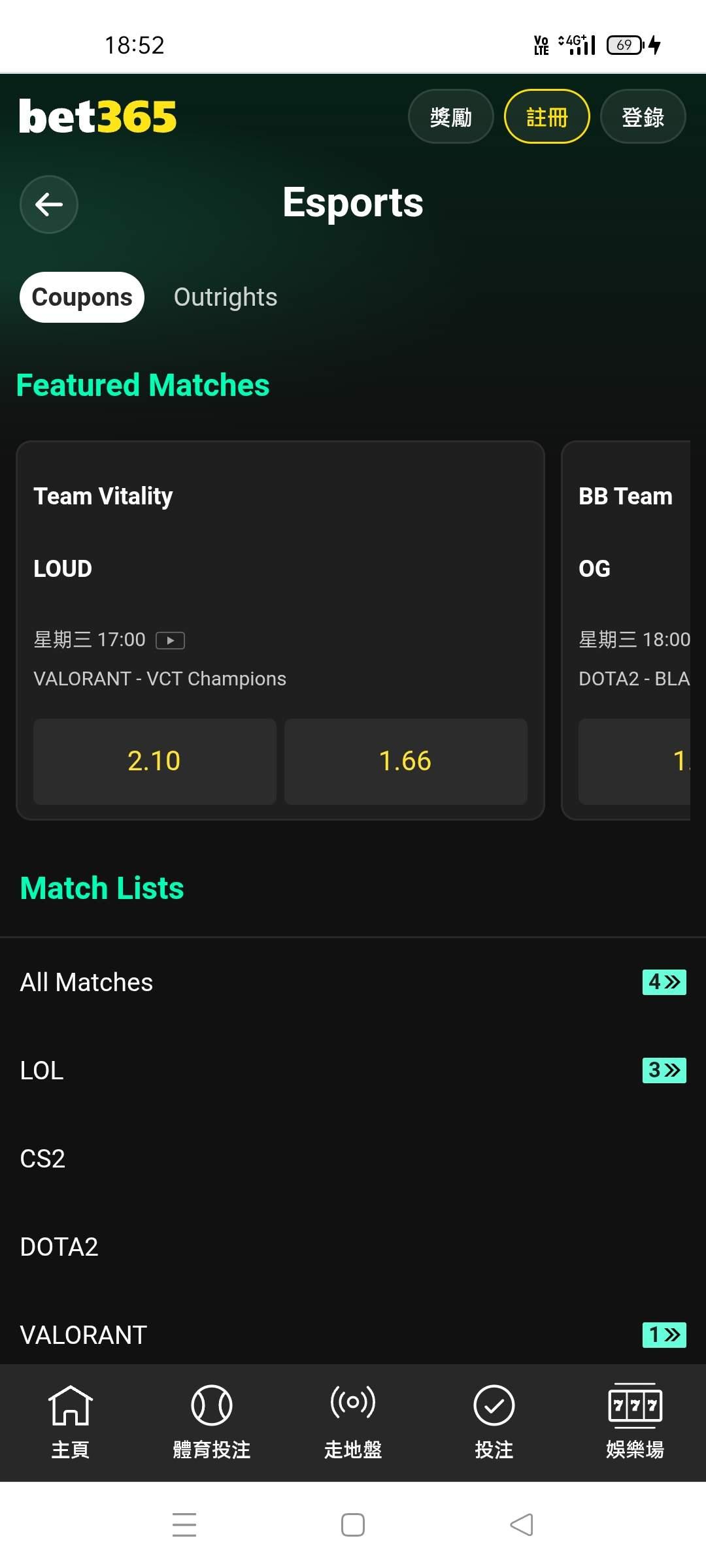Open the LOL match list

click(353, 1070)
